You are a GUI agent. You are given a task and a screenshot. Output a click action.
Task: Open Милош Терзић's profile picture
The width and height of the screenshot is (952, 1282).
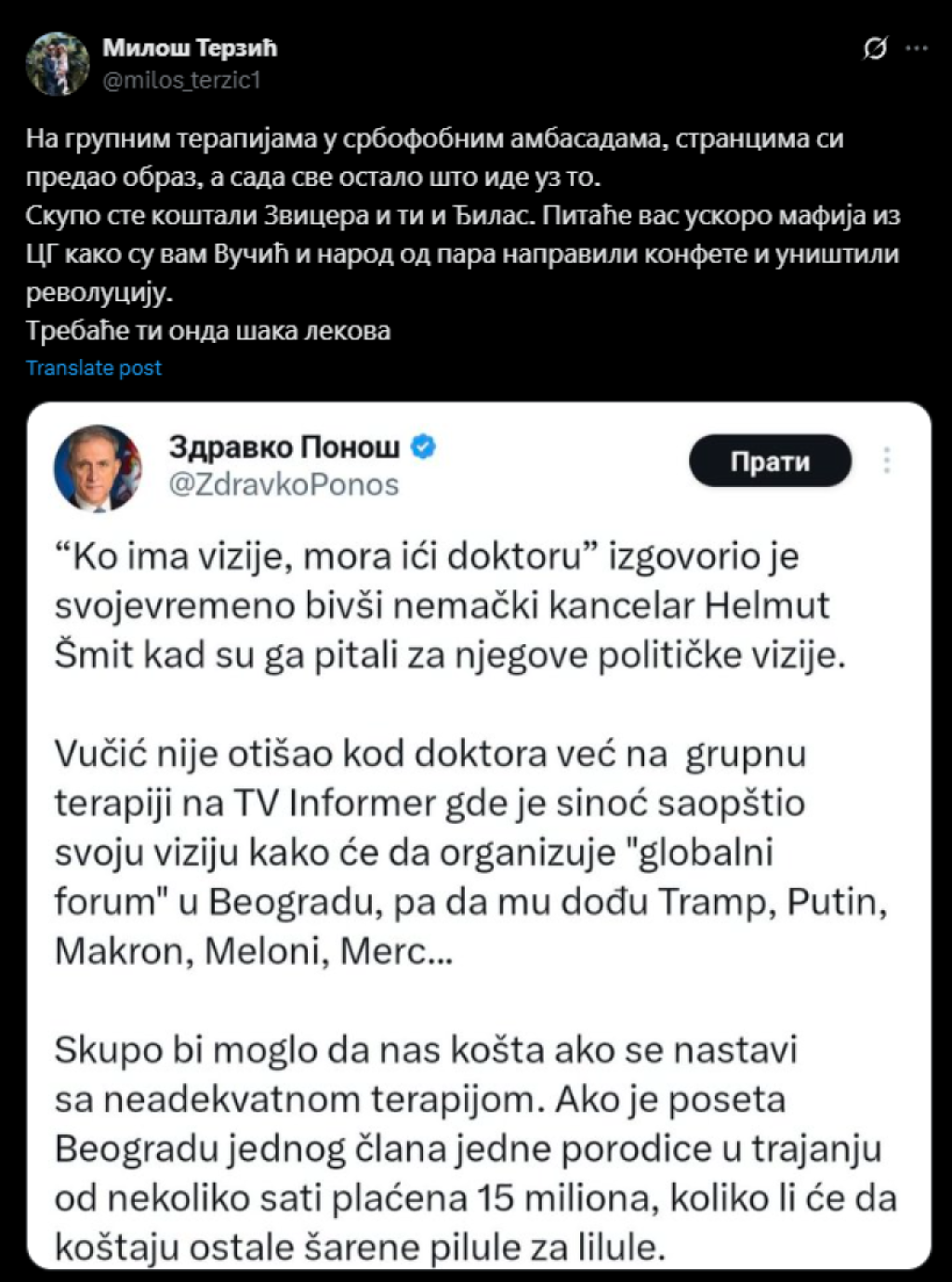(58, 64)
